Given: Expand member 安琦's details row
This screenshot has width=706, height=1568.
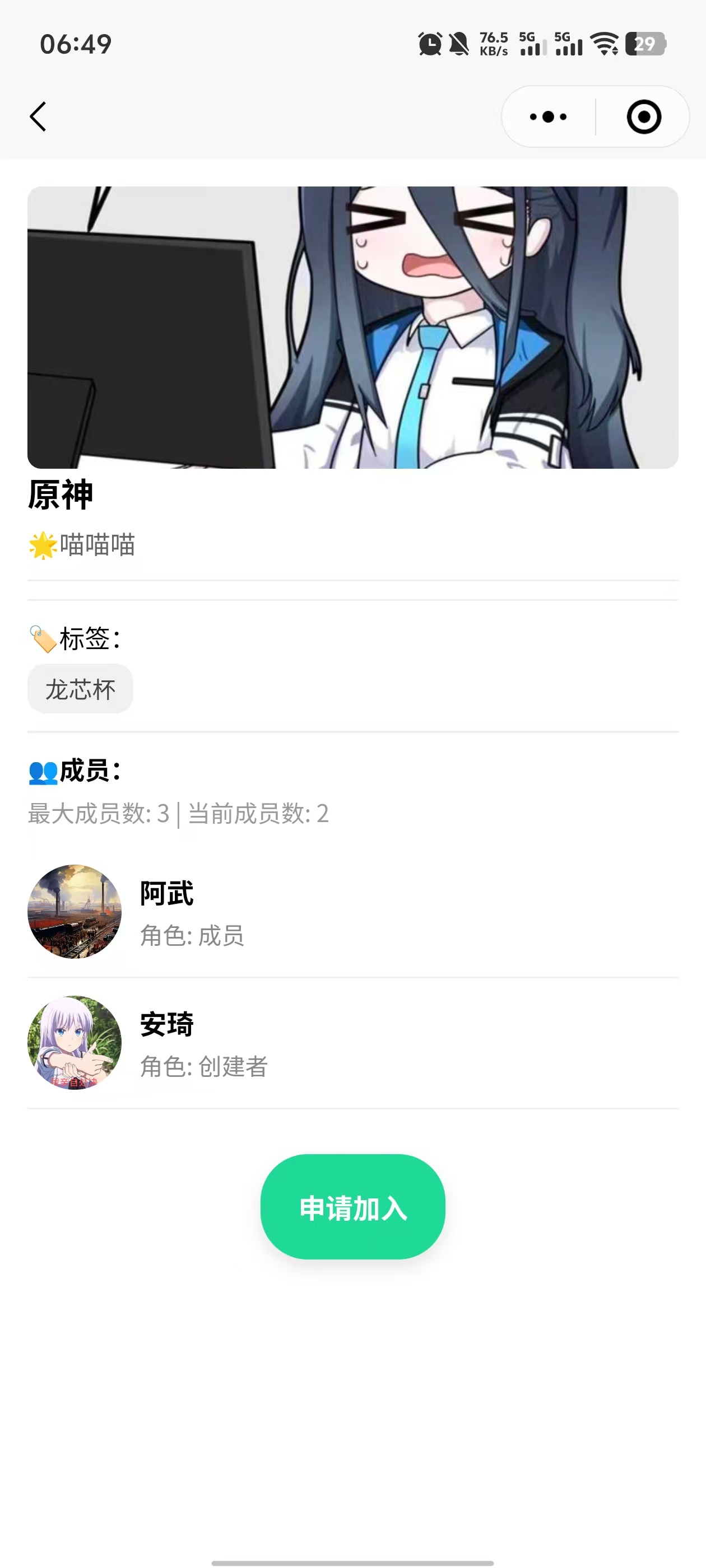Looking at the screenshot, I should (354, 1043).
